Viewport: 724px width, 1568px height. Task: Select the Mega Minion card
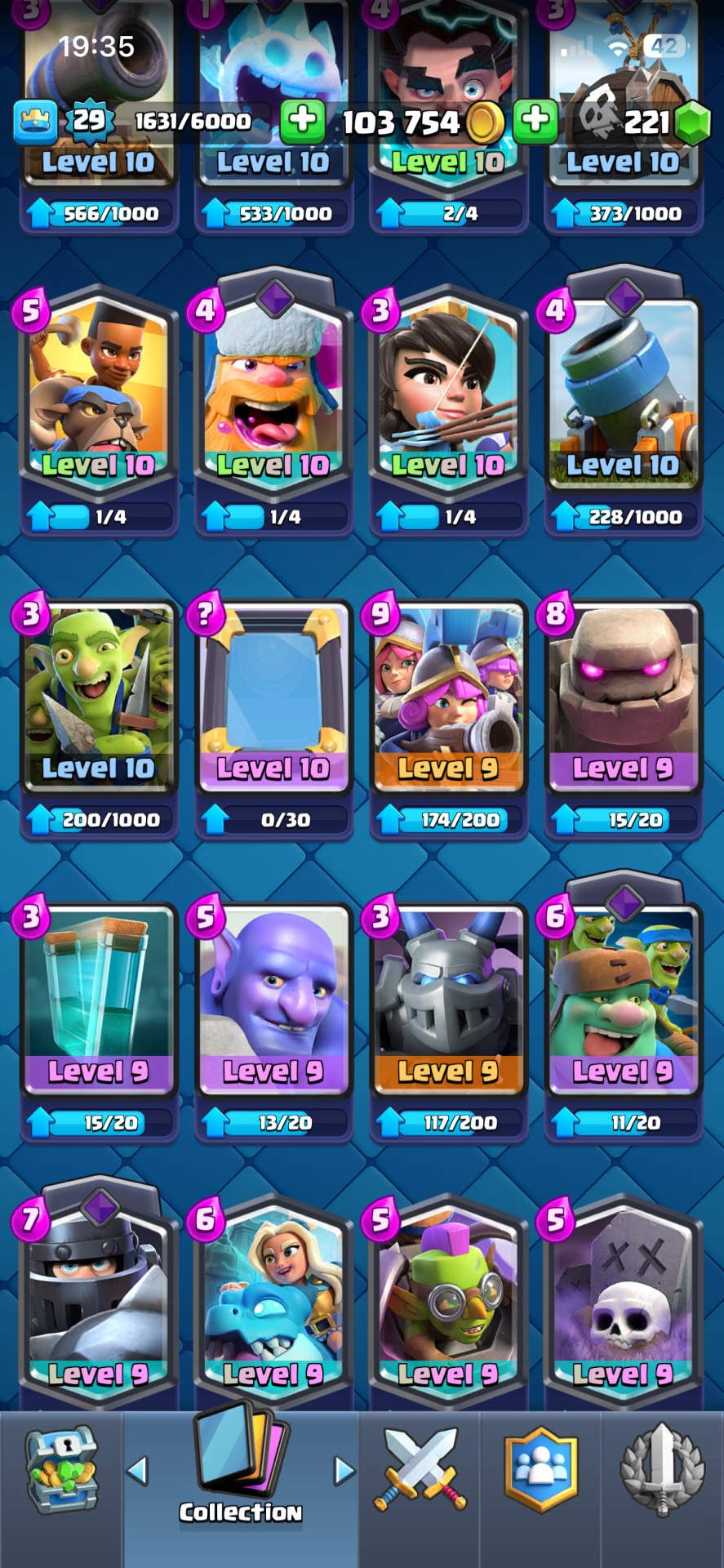(x=448, y=996)
